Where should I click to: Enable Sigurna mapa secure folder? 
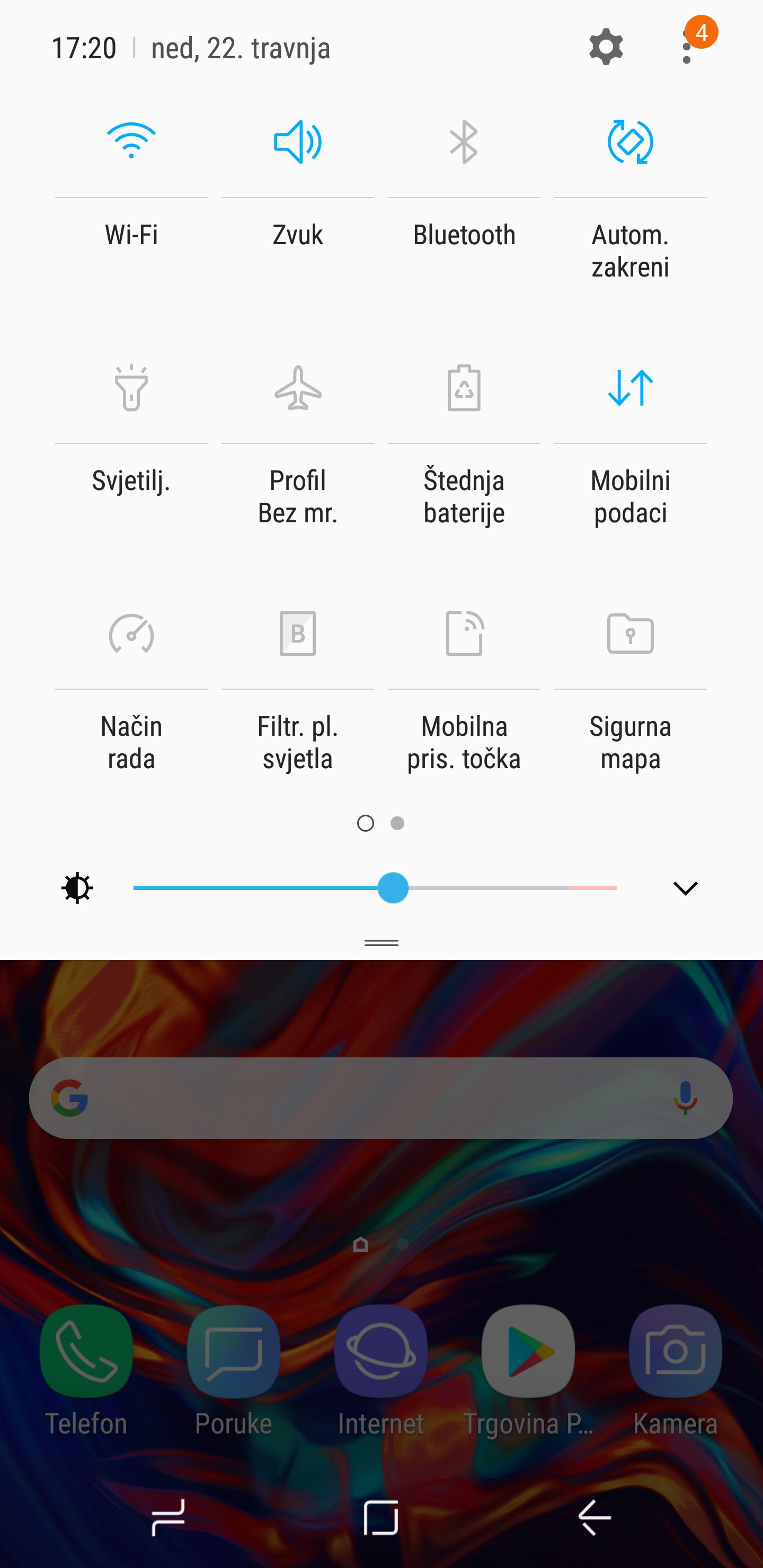[629, 634]
